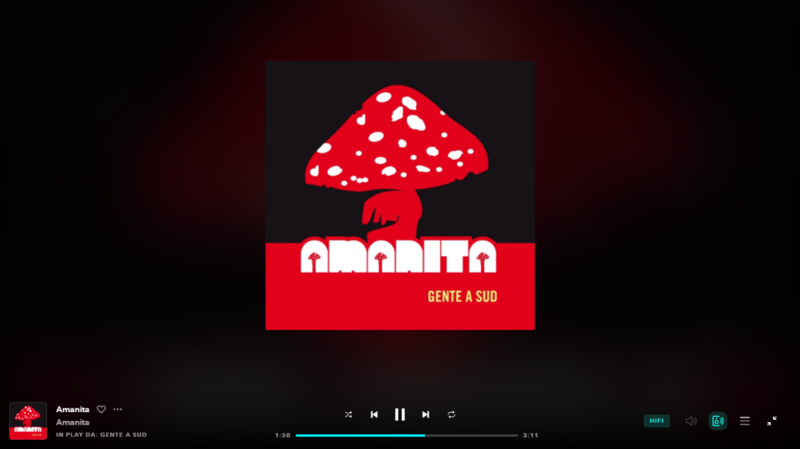Skip to the next track

point(425,414)
